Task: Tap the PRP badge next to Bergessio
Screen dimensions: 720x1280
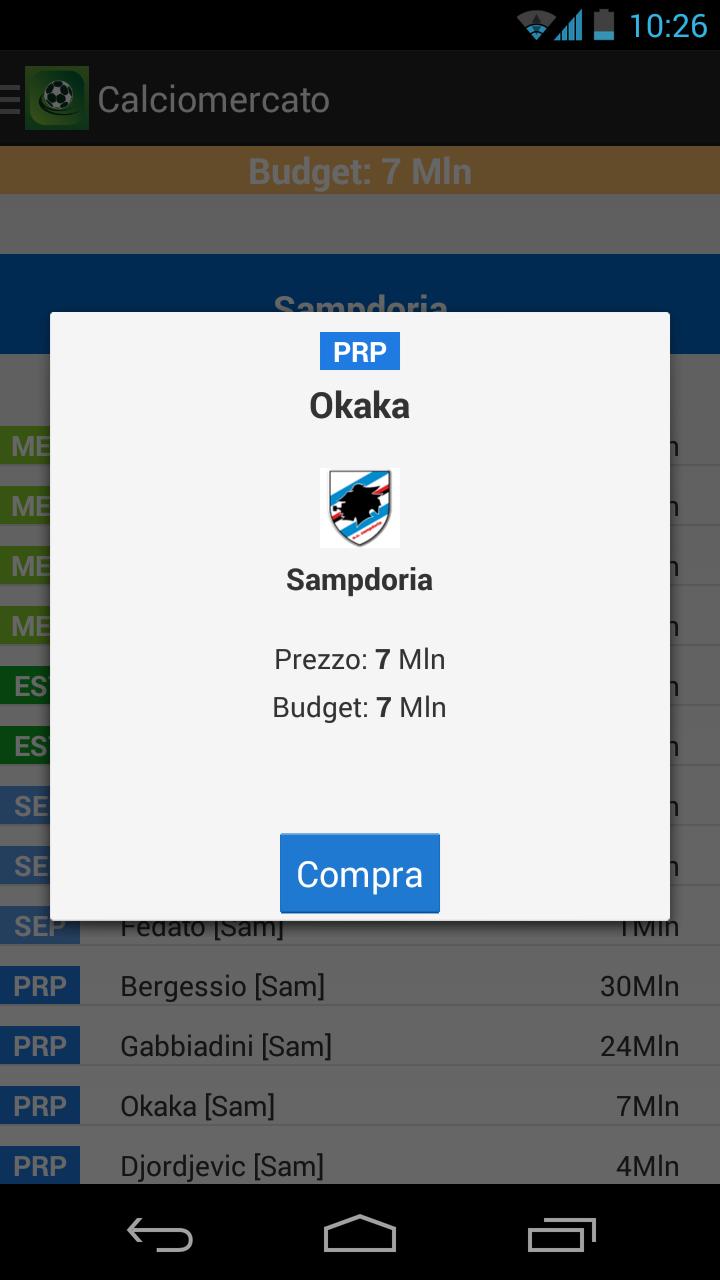Action: (x=39, y=985)
